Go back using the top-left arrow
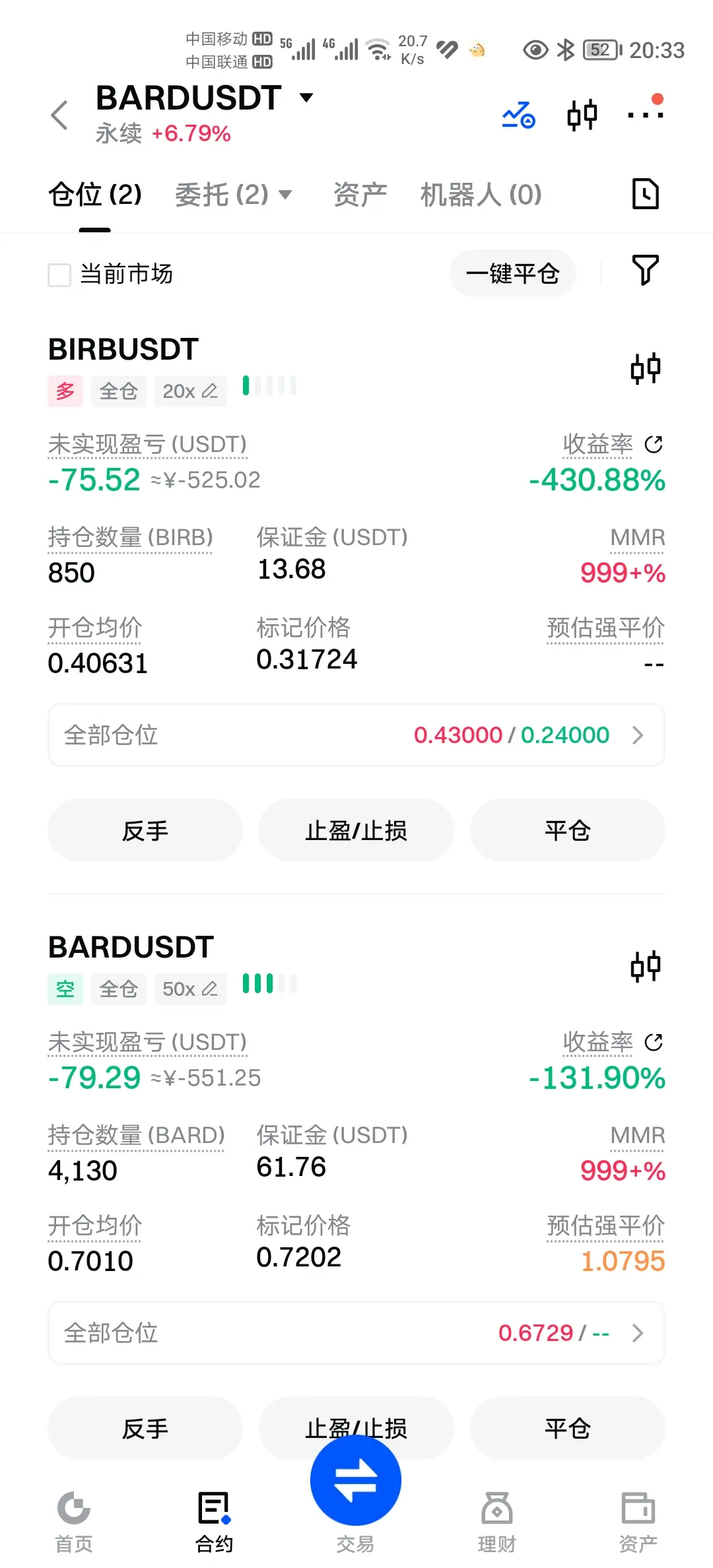This screenshot has height=1568, width=713. click(x=59, y=115)
